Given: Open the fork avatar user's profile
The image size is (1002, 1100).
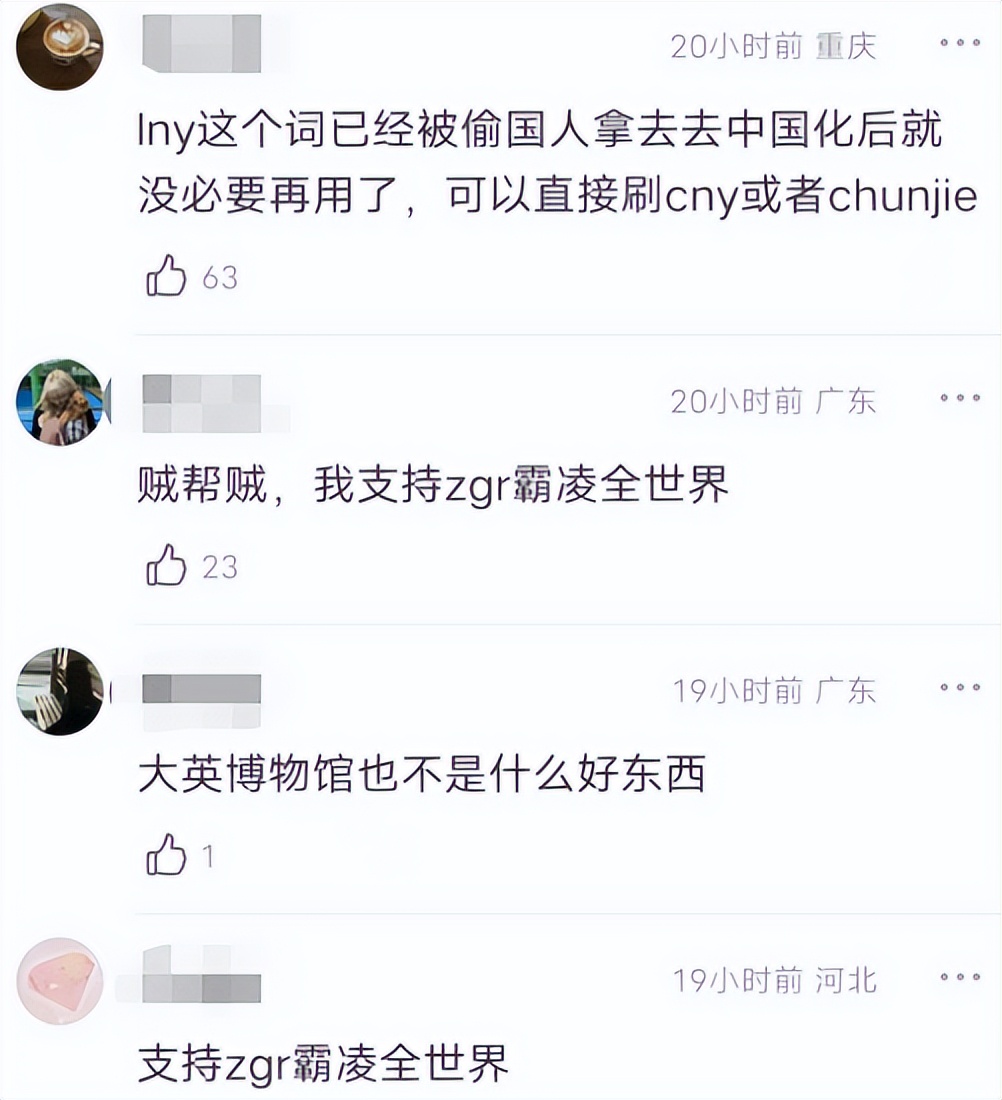Looking at the screenshot, I should click(x=58, y=692).
